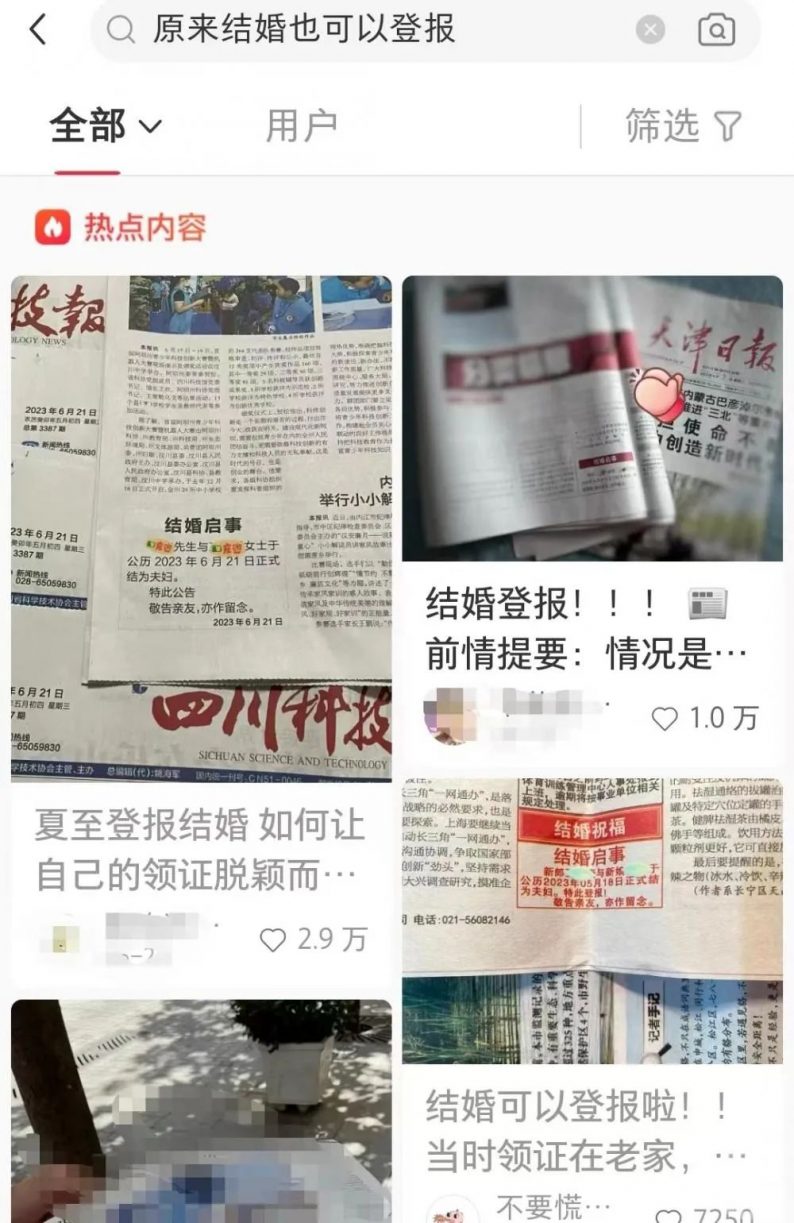
Task: Open camera image search
Action: coord(716,30)
